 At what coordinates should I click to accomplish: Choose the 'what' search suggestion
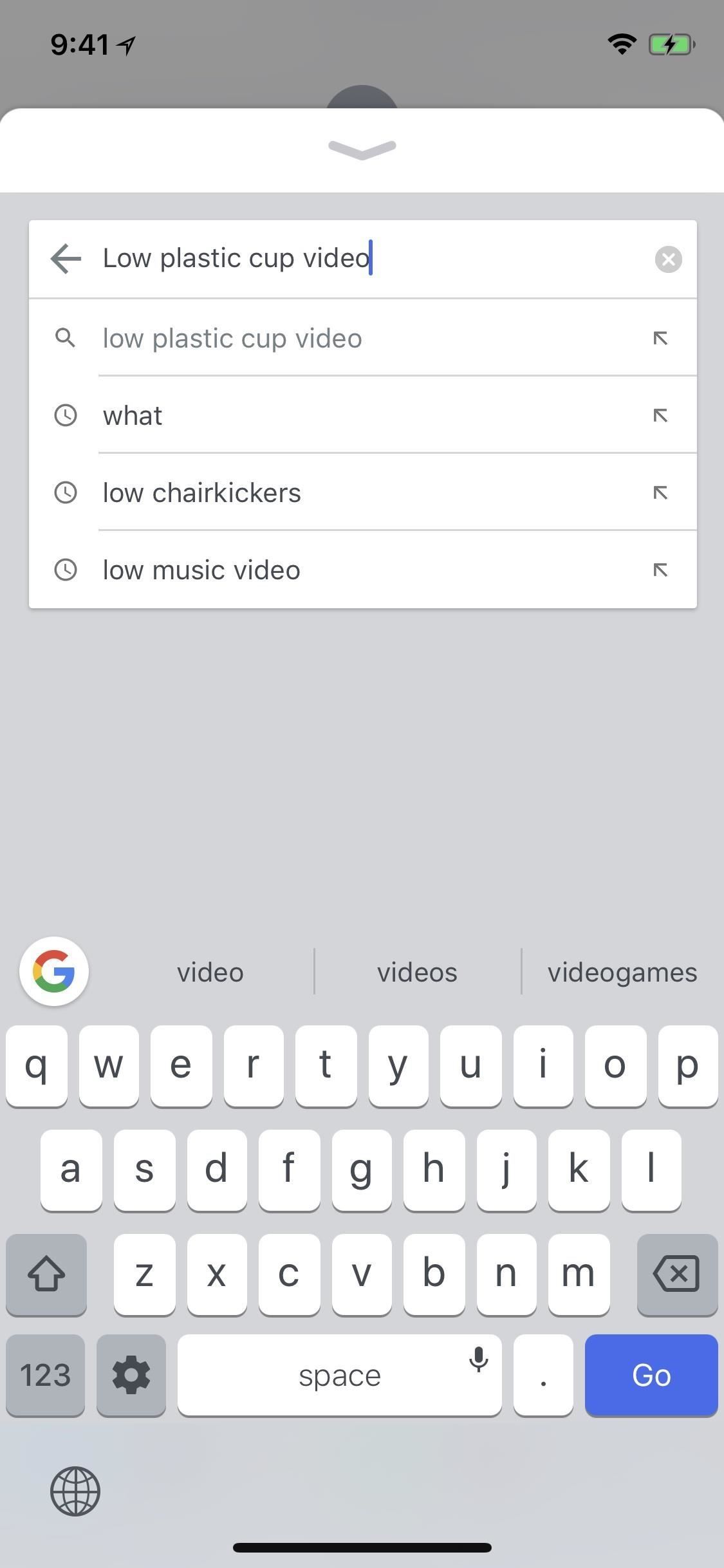pyautogui.click(x=132, y=415)
